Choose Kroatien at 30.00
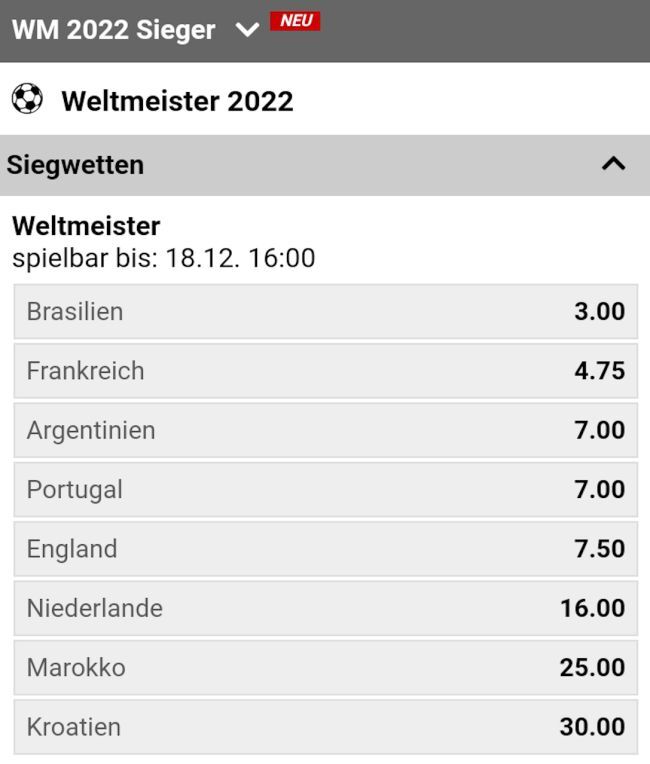 click(325, 727)
